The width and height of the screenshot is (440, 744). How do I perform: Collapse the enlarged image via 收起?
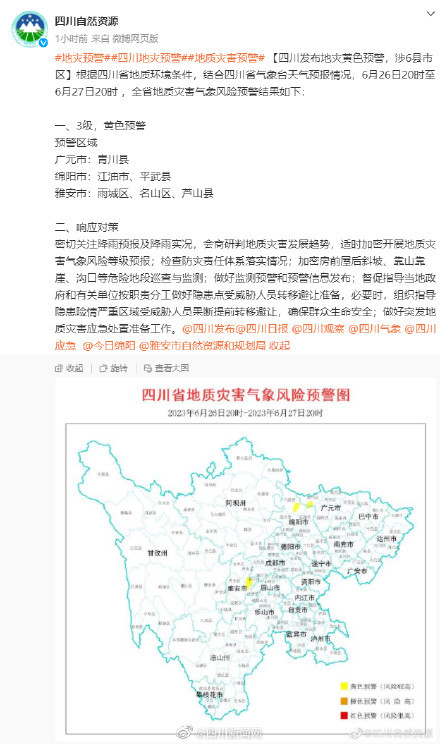pos(70,368)
